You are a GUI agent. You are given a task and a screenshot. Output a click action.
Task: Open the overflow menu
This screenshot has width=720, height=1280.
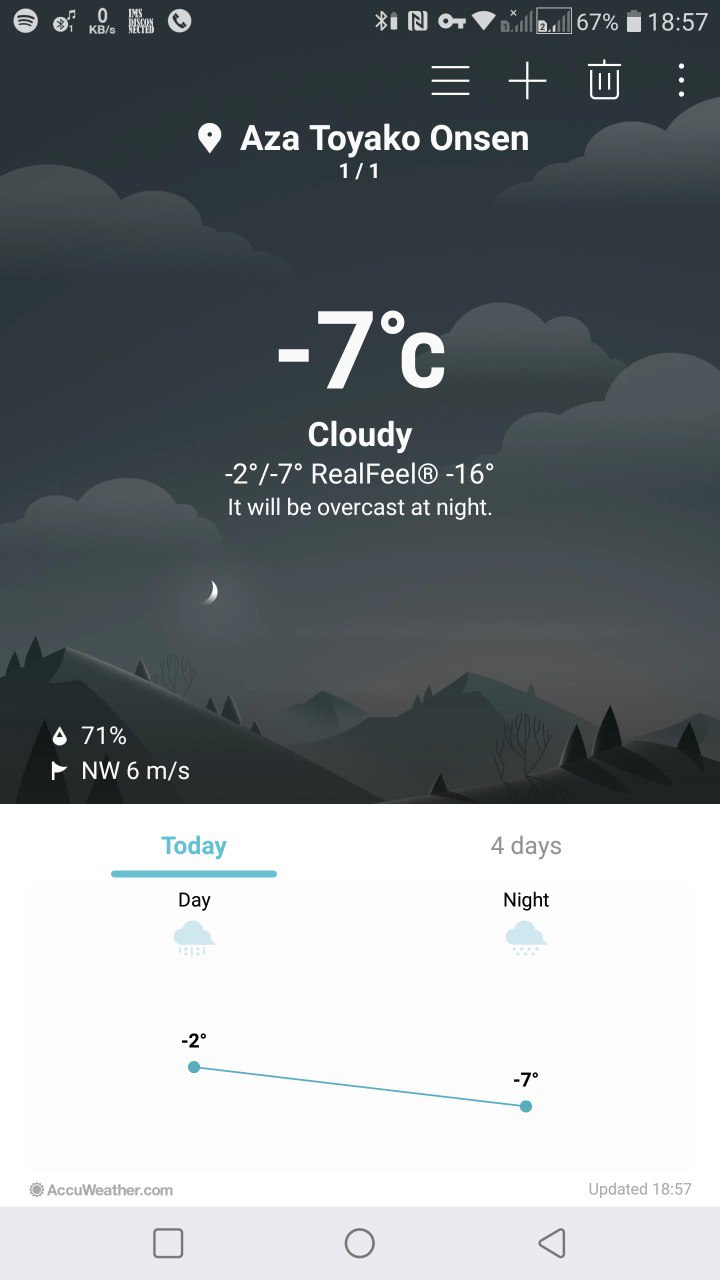click(681, 80)
